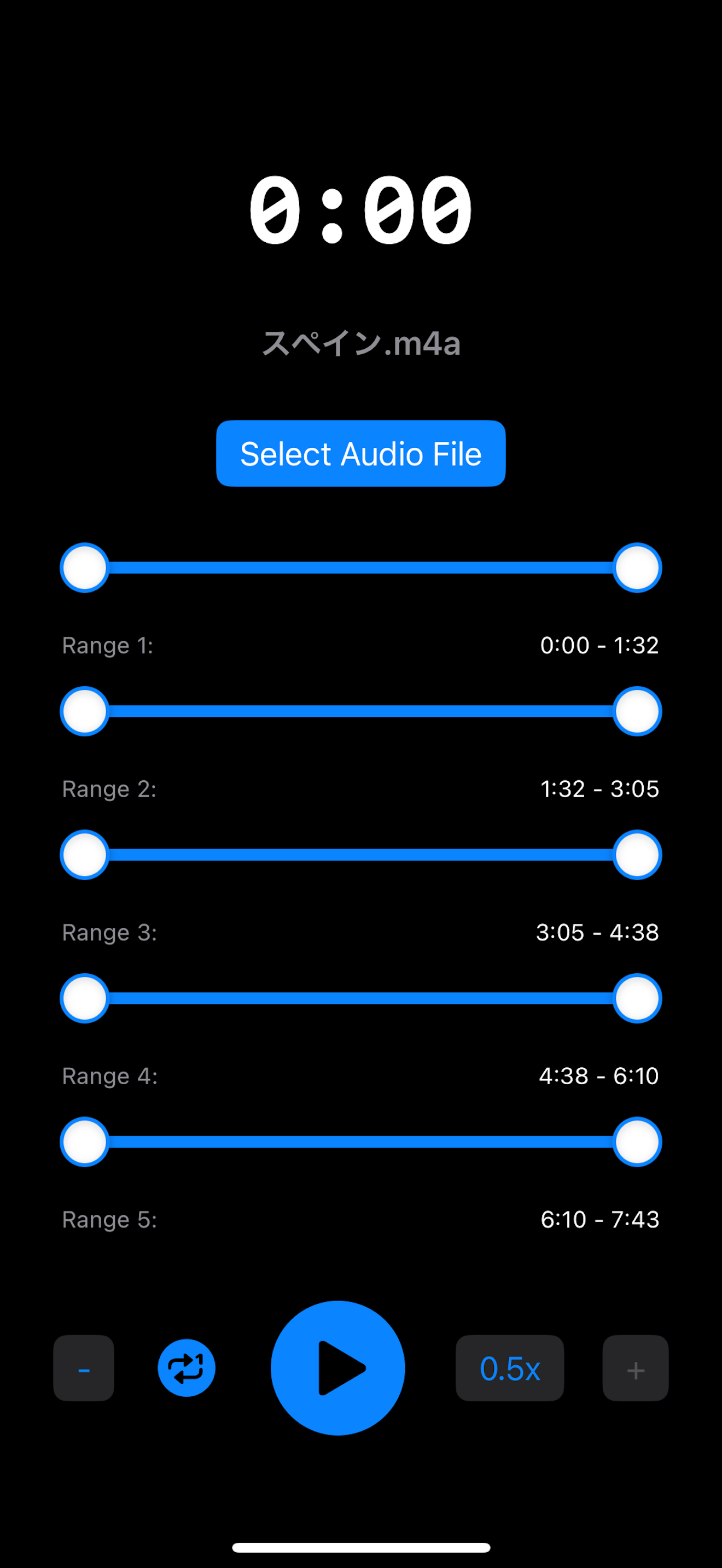Tap the end handle of Range 3 slider
Screen dimensions: 722x1568
tap(637, 855)
